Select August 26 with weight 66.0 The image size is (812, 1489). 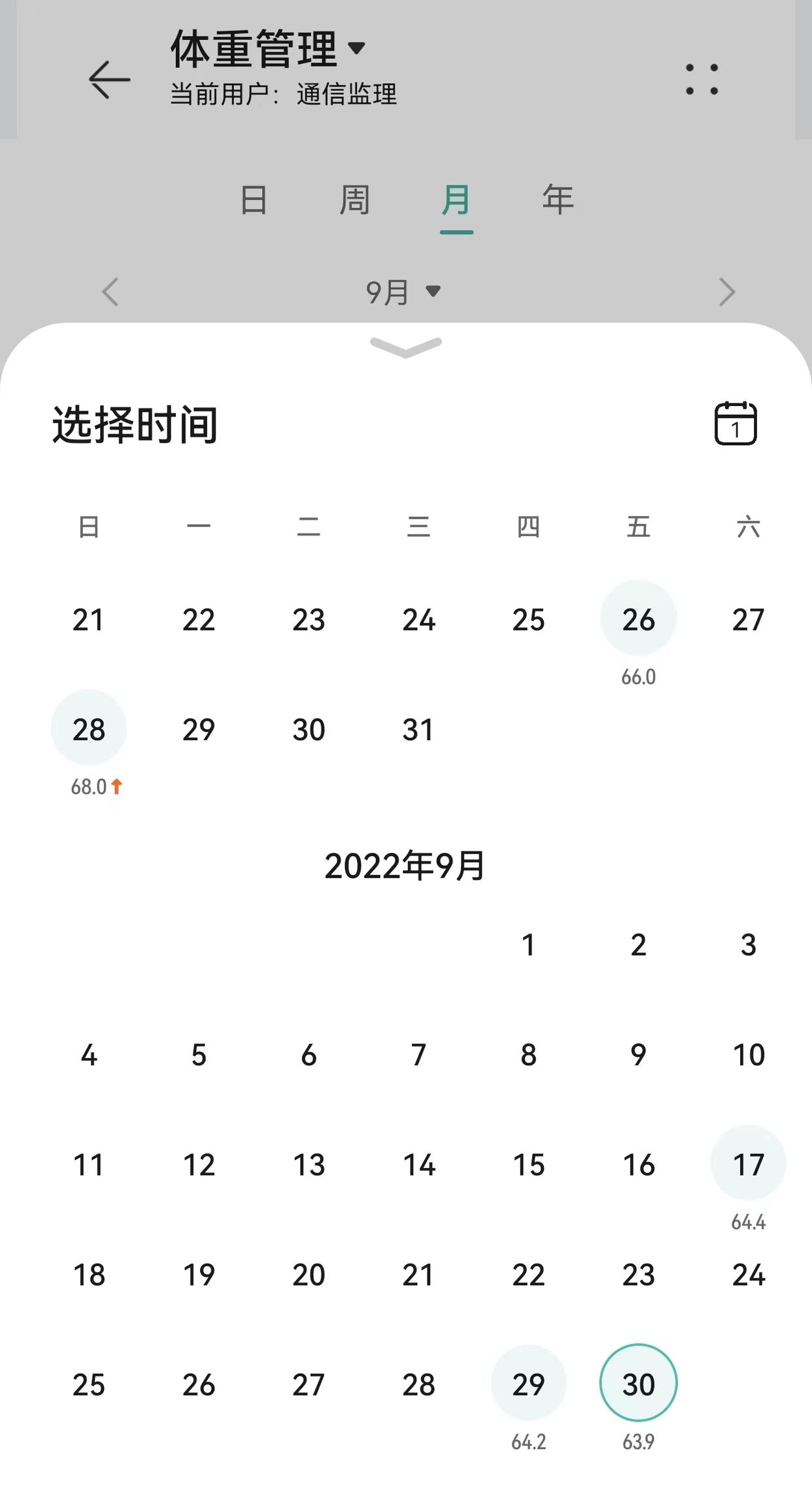pyautogui.click(x=639, y=619)
